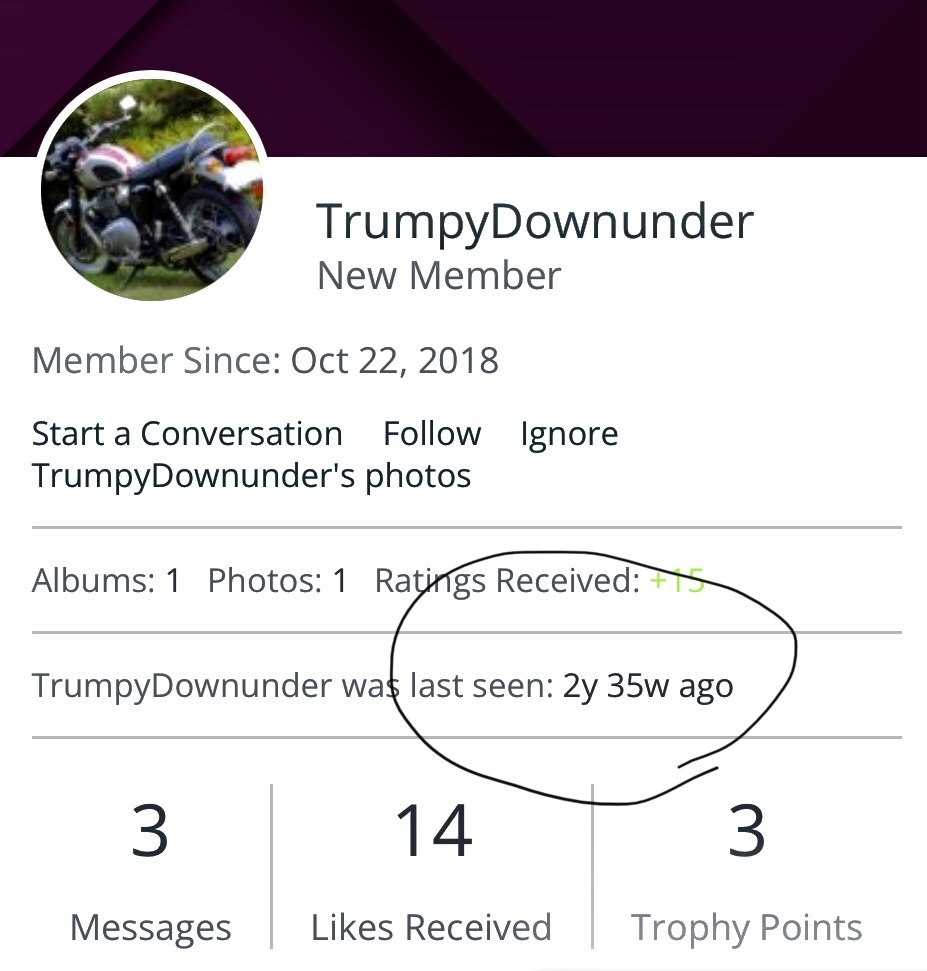Follow this member
Viewport: 927px width, 971px height.
tap(432, 434)
